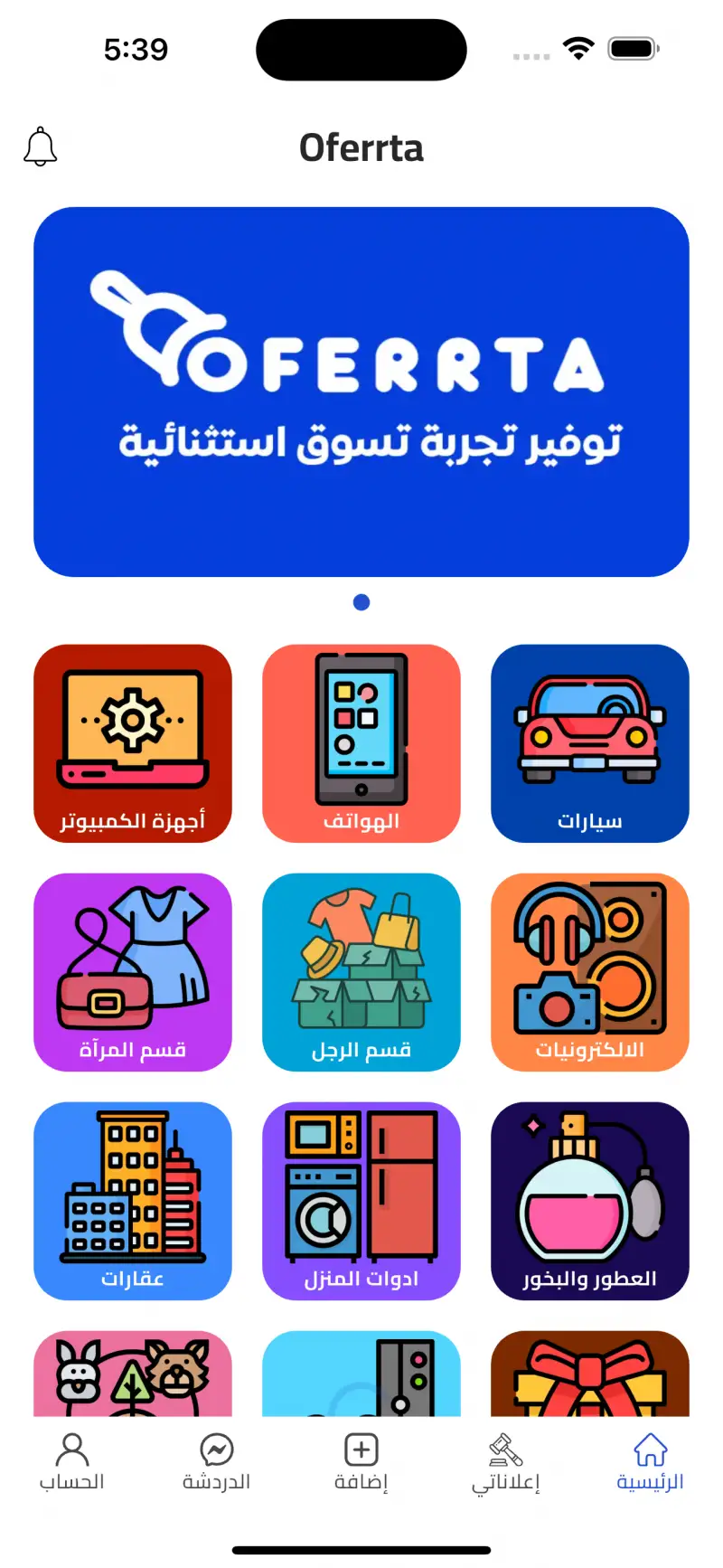Select the ادوات المنزل category

point(361,1201)
